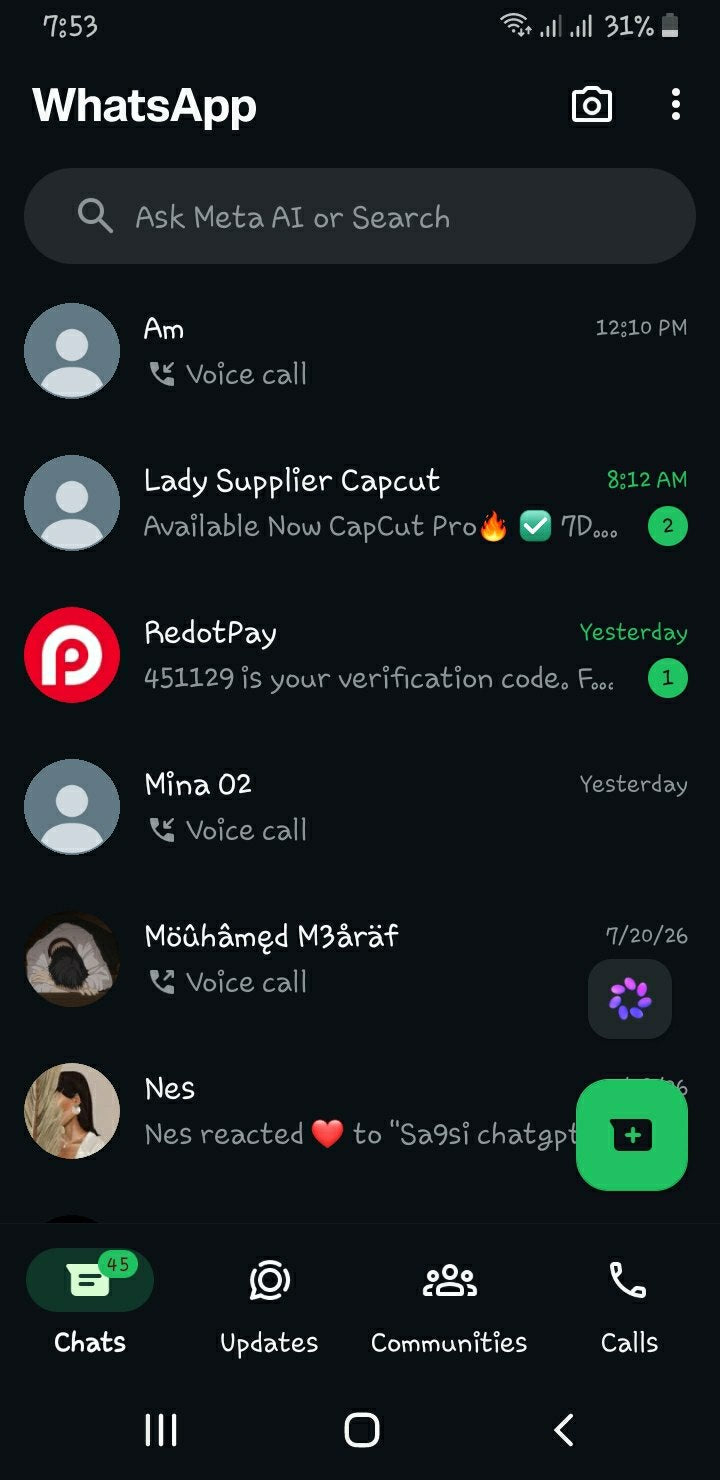720x1480 pixels.
Task: Open the chat with Mina 02
Action: click(x=360, y=807)
